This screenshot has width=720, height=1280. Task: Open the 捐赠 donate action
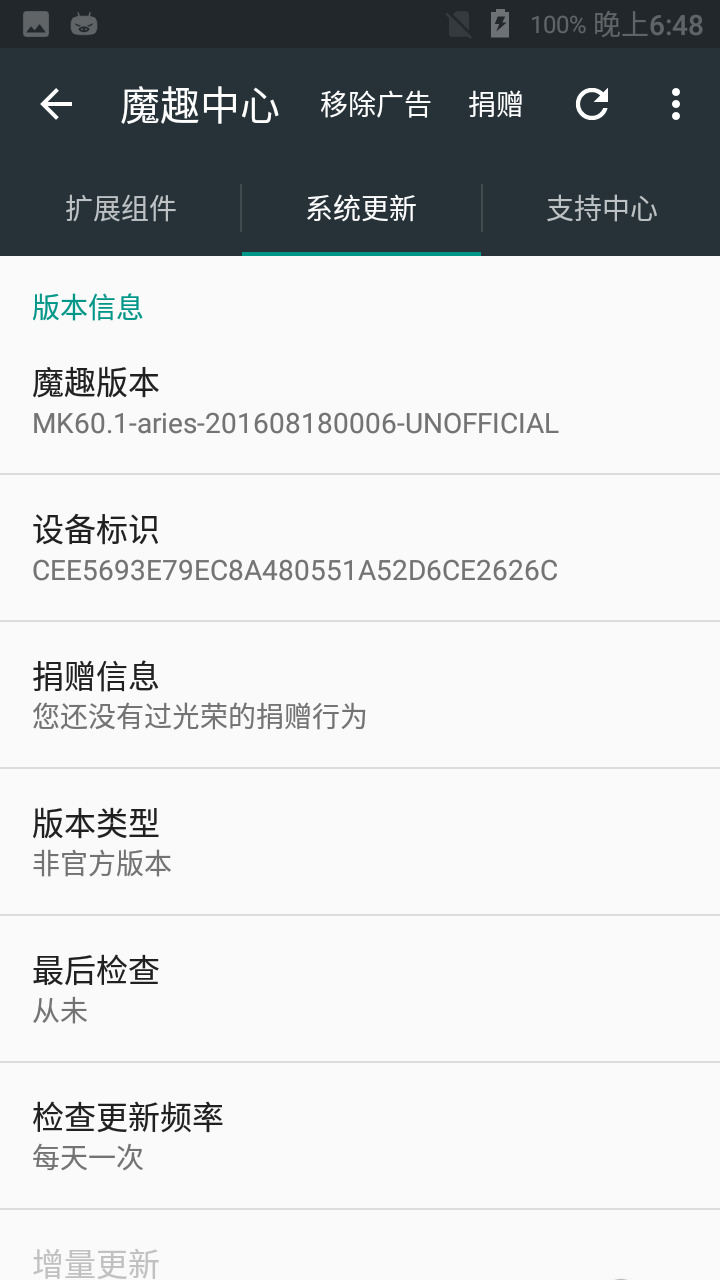[x=496, y=104]
